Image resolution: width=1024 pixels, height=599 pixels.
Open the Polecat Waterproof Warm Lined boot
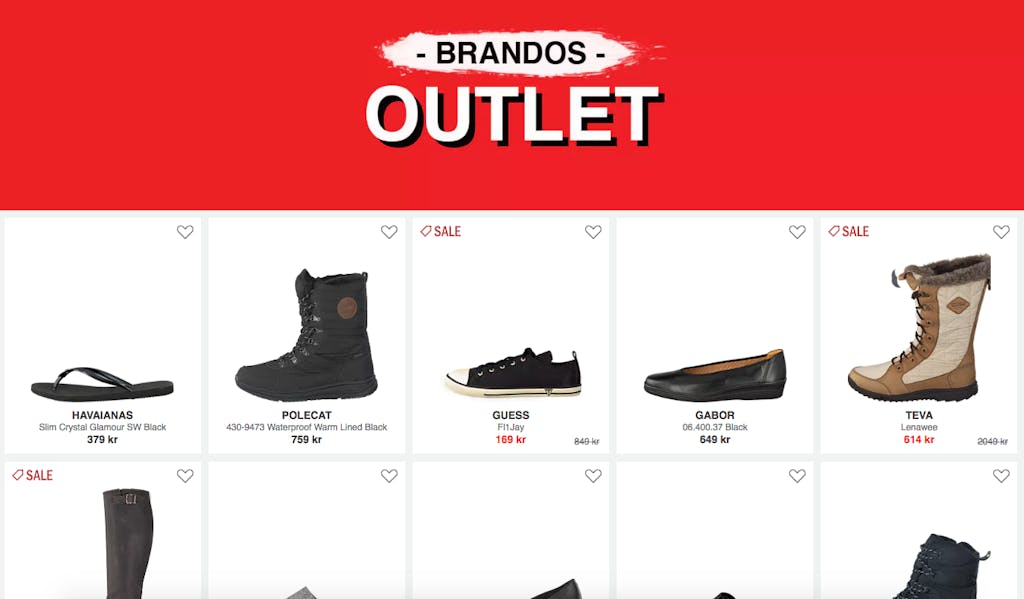tap(306, 335)
